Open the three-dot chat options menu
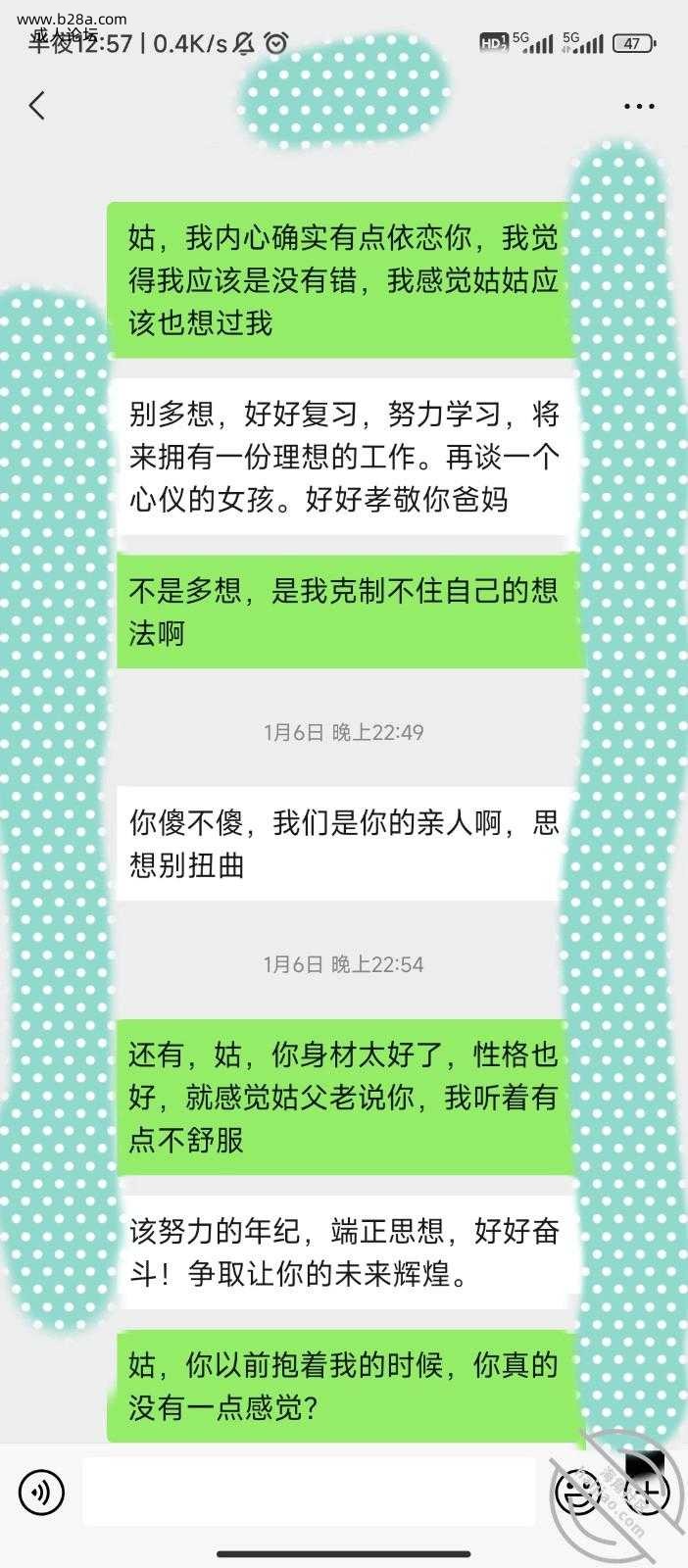688x1568 pixels. pyautogui.click(x=639, y=106)
